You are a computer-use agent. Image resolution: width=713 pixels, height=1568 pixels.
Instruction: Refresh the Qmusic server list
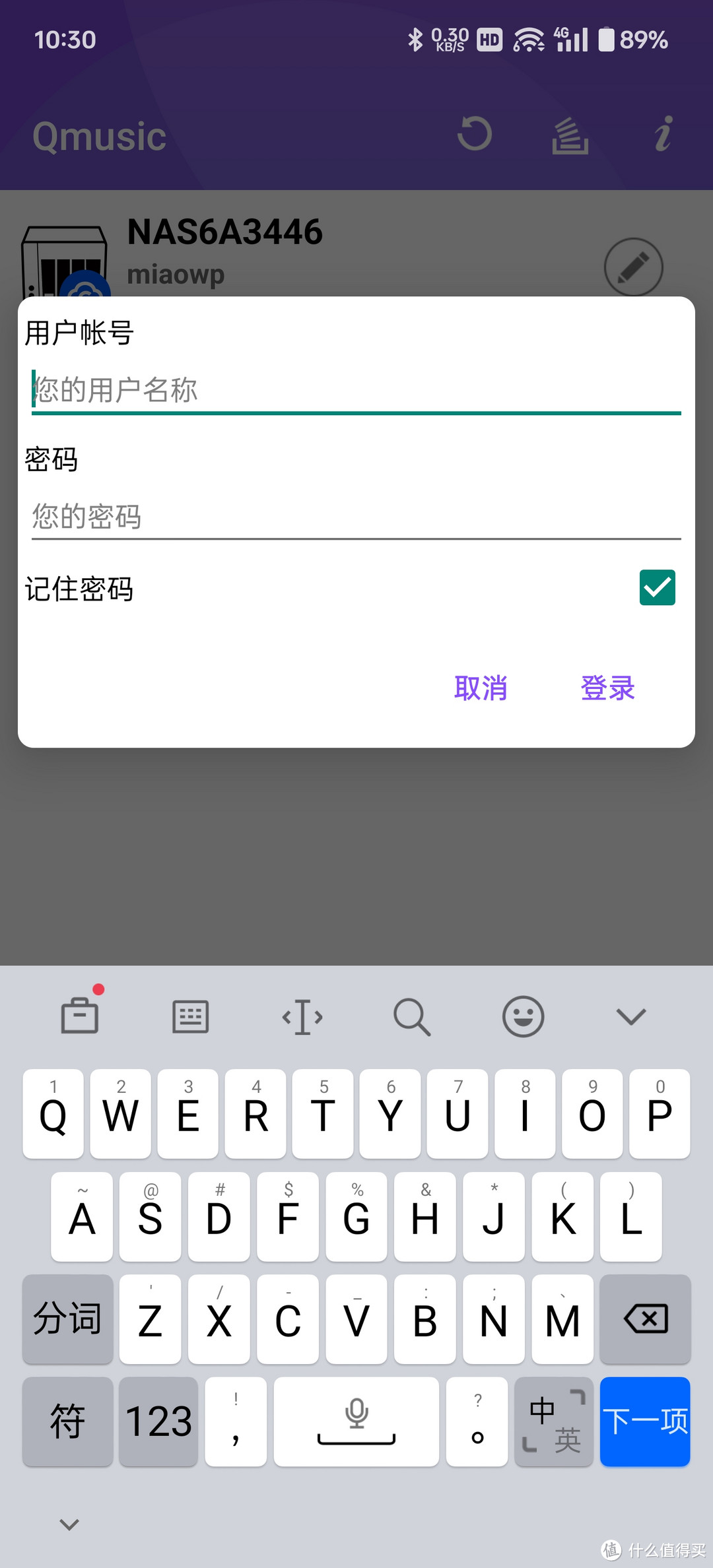475,135
